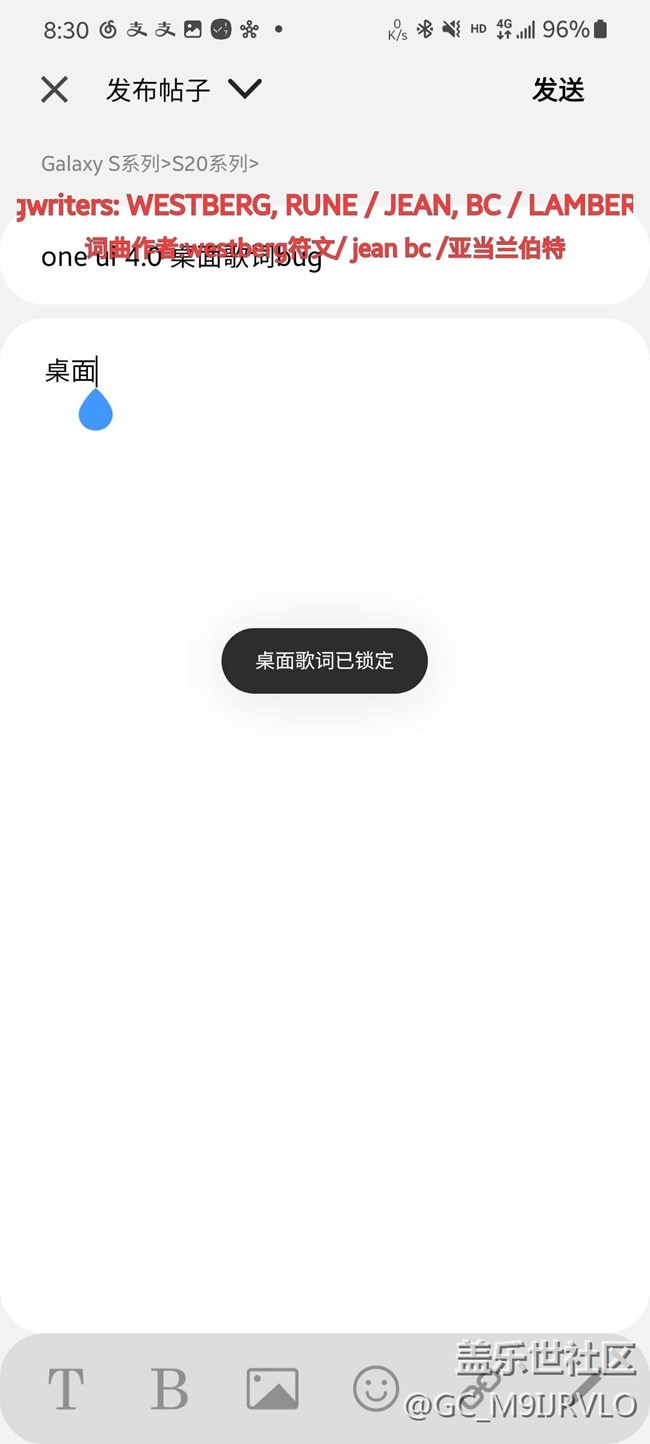Expand the 发布帖子 post type dropdown
The image size is (650, 1444).
coord(244,90)
